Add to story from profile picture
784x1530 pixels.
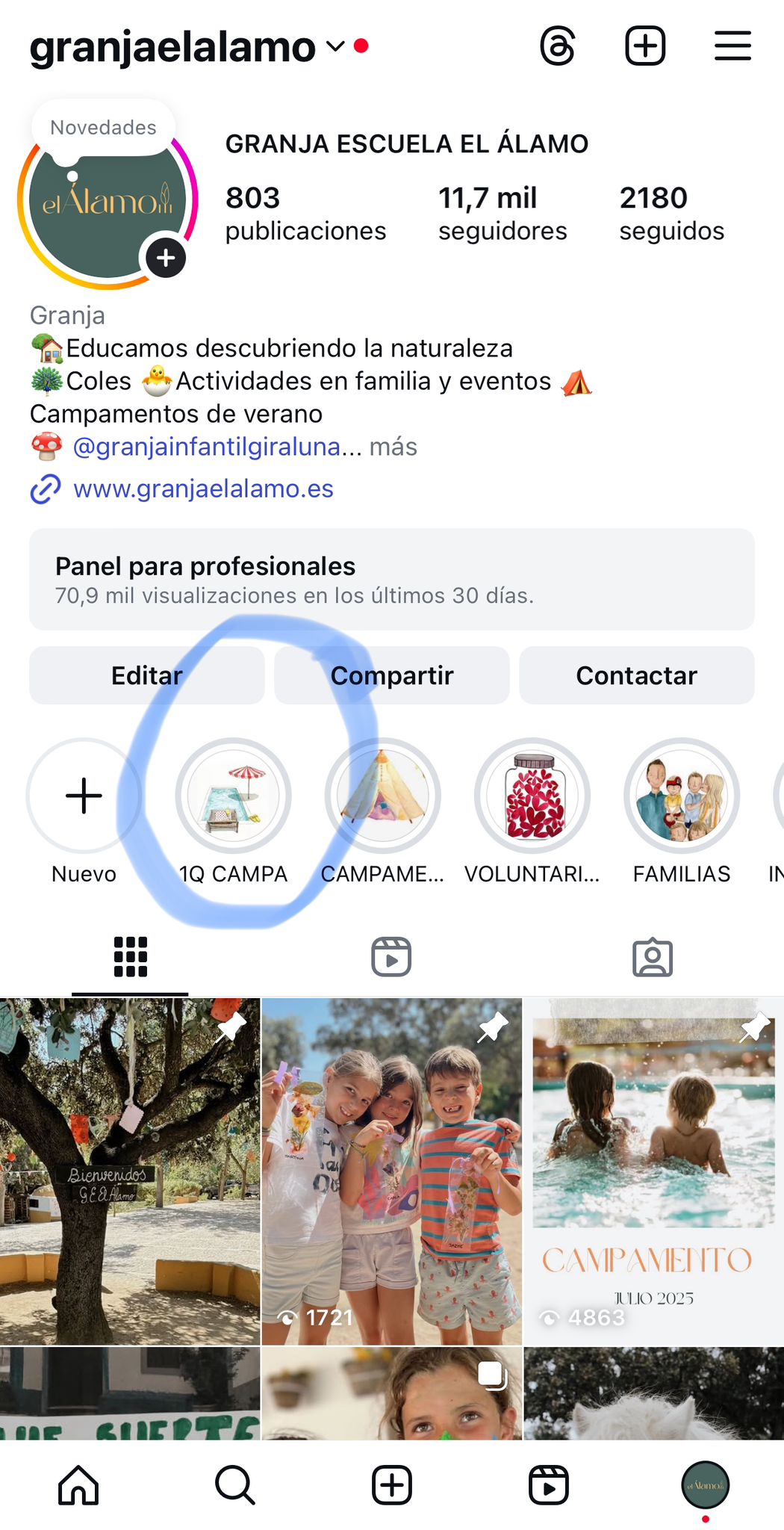point(166,258)
